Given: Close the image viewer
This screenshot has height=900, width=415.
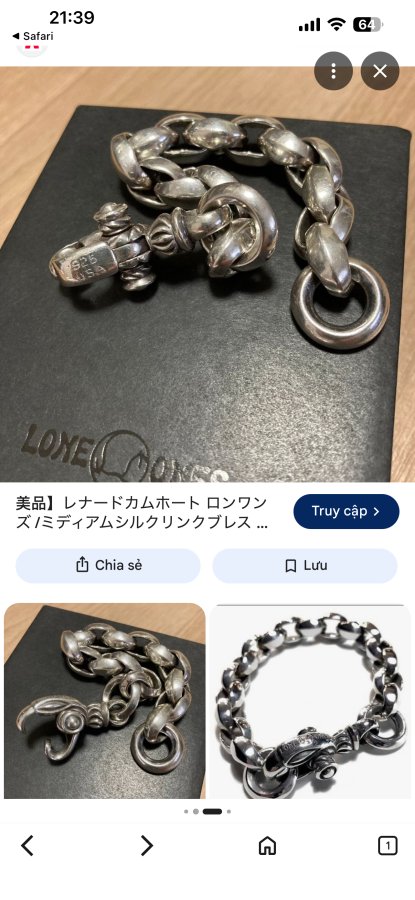Looking at the screenshot, I should pyautogui.click(x=379, y=71).
